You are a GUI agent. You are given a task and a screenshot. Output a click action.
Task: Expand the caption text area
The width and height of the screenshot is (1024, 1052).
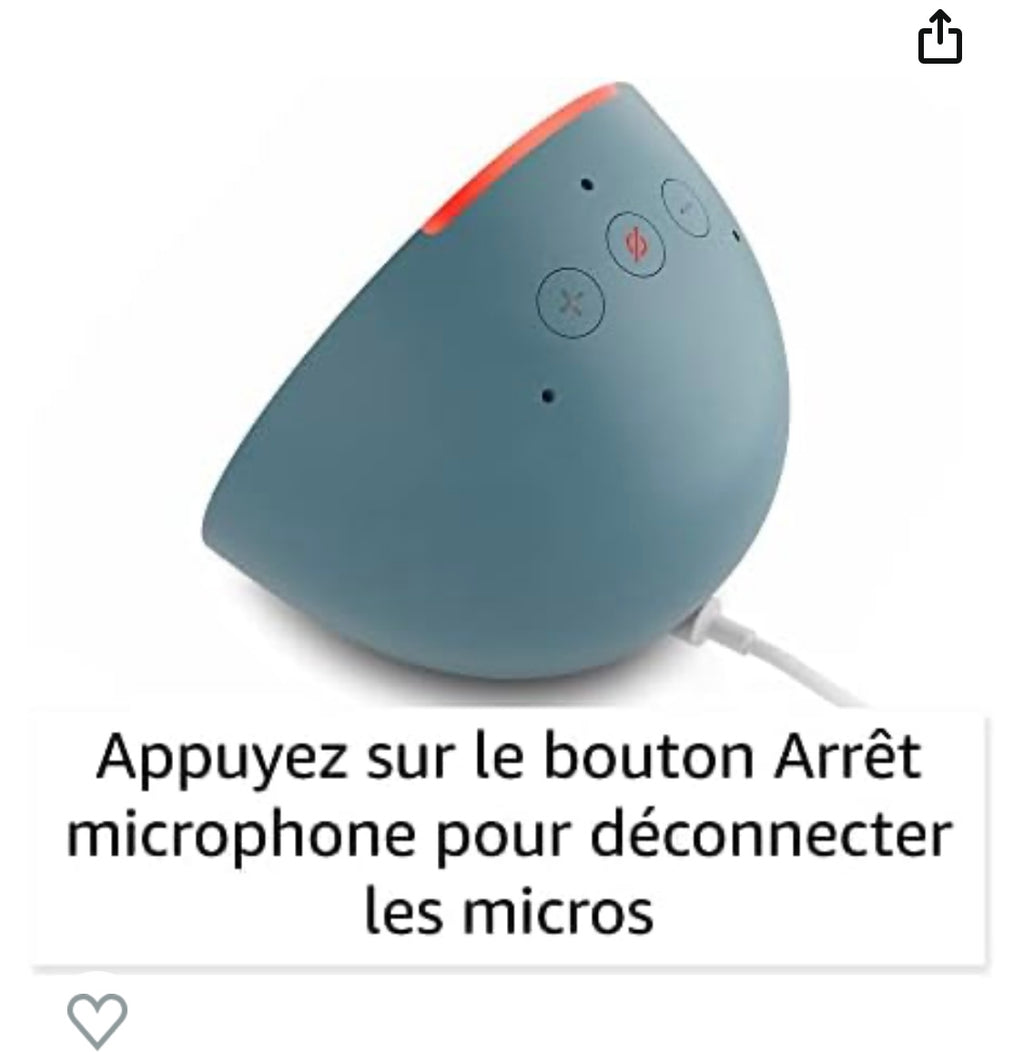pos(512,830)
